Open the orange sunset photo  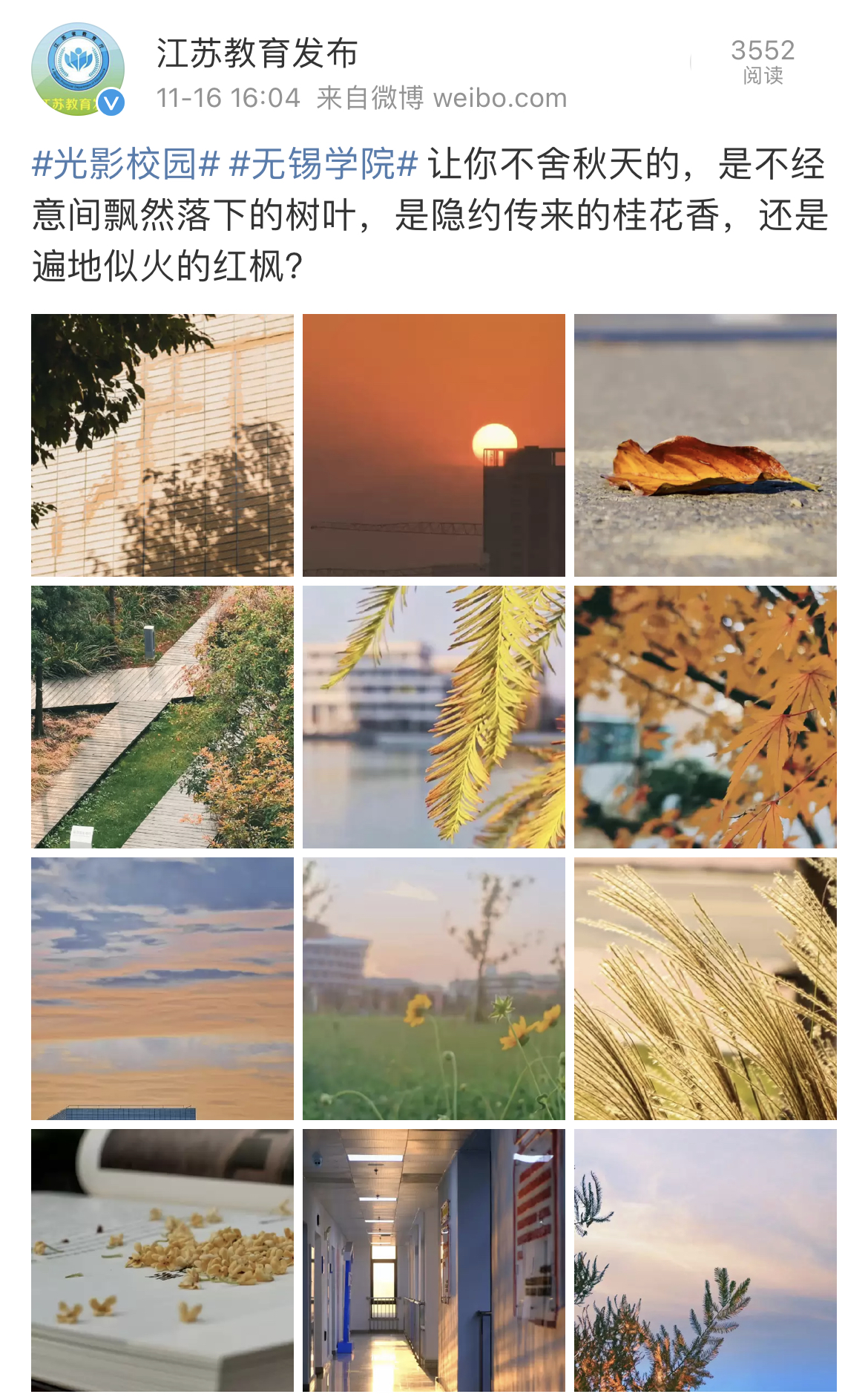[x=434, y=445]
